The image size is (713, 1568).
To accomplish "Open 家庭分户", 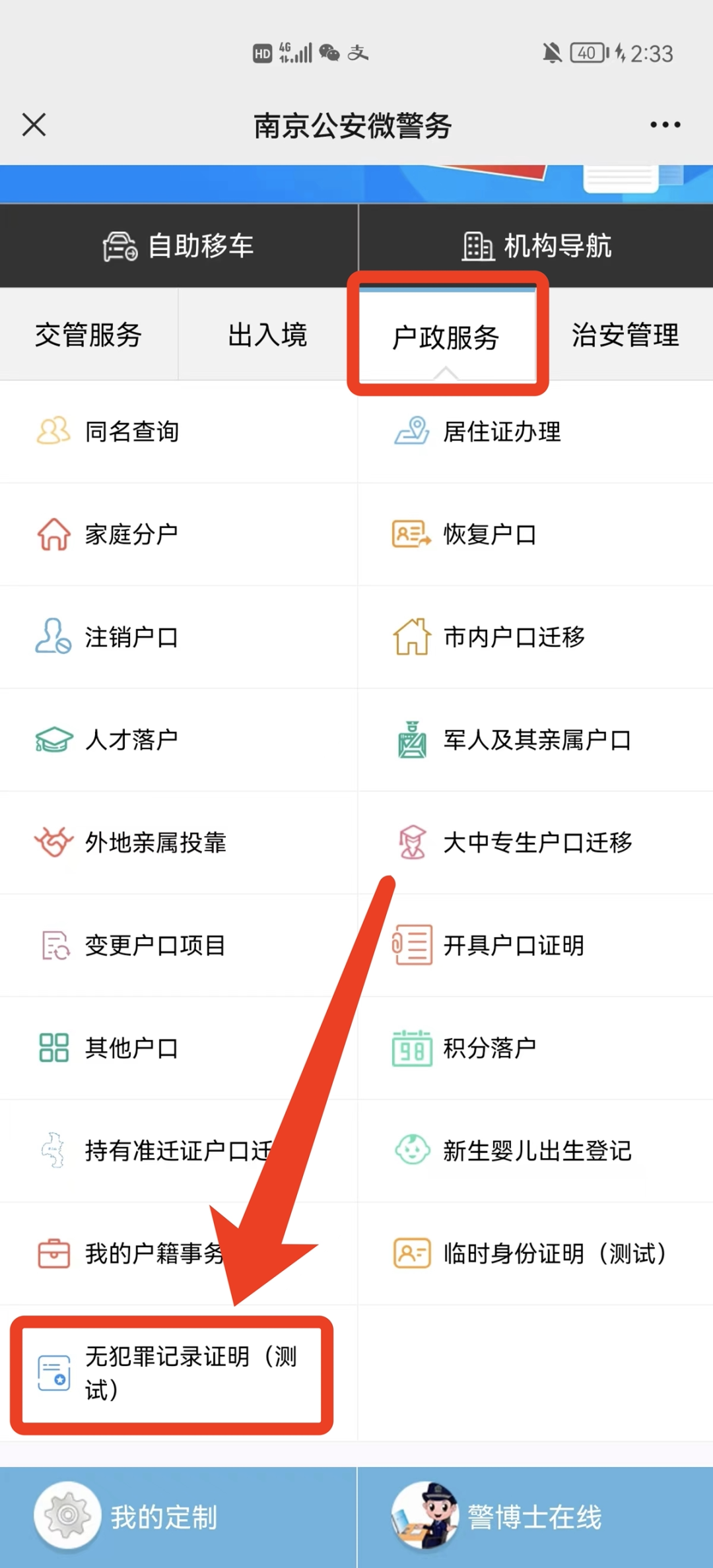I will pos(131,535).
